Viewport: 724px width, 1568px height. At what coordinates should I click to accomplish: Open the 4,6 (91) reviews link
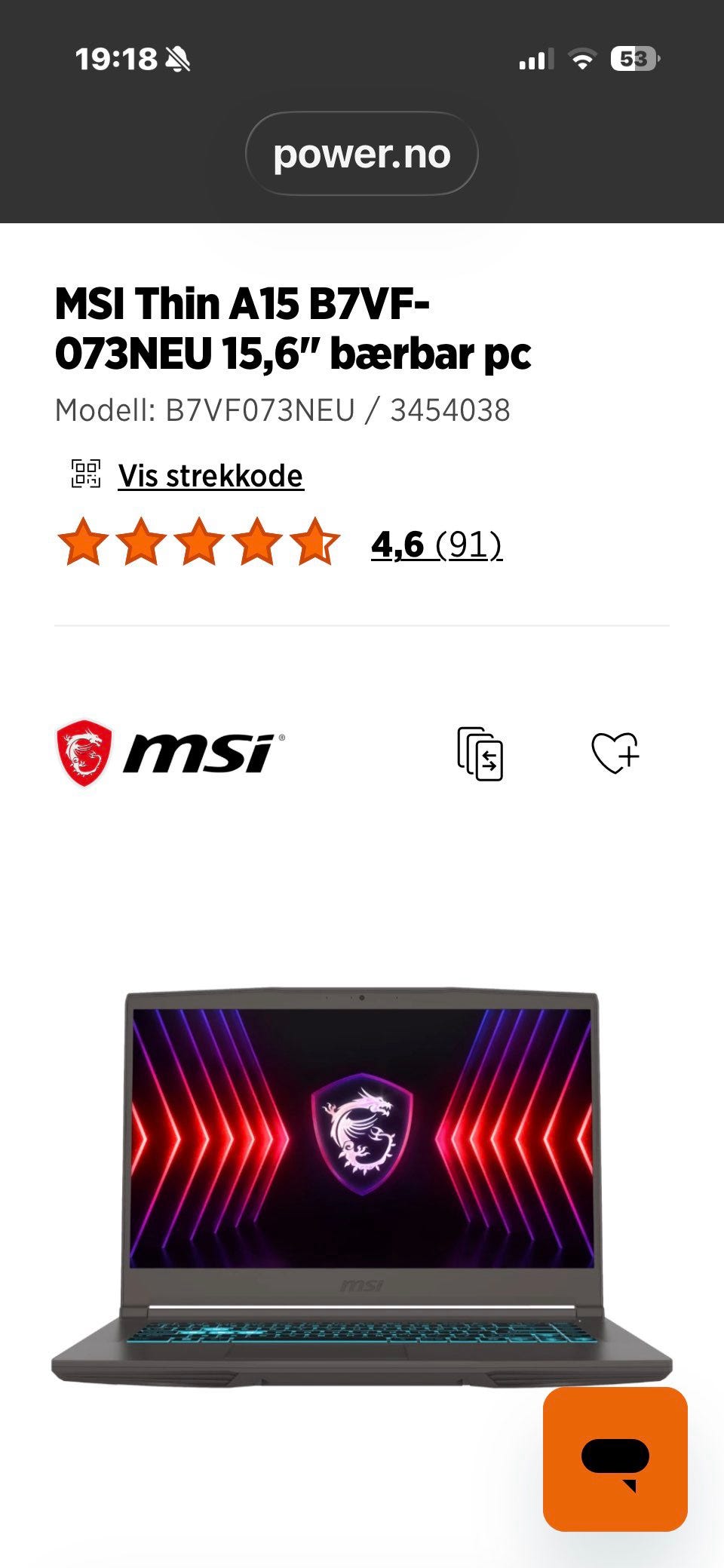(x=436, y=544)
